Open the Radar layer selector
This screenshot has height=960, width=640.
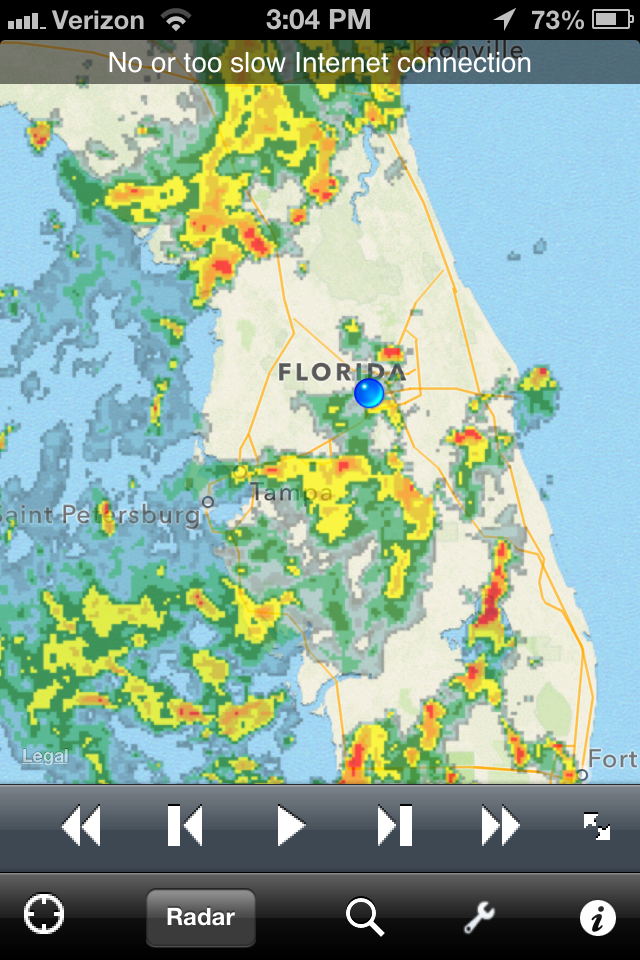[201, 917]
